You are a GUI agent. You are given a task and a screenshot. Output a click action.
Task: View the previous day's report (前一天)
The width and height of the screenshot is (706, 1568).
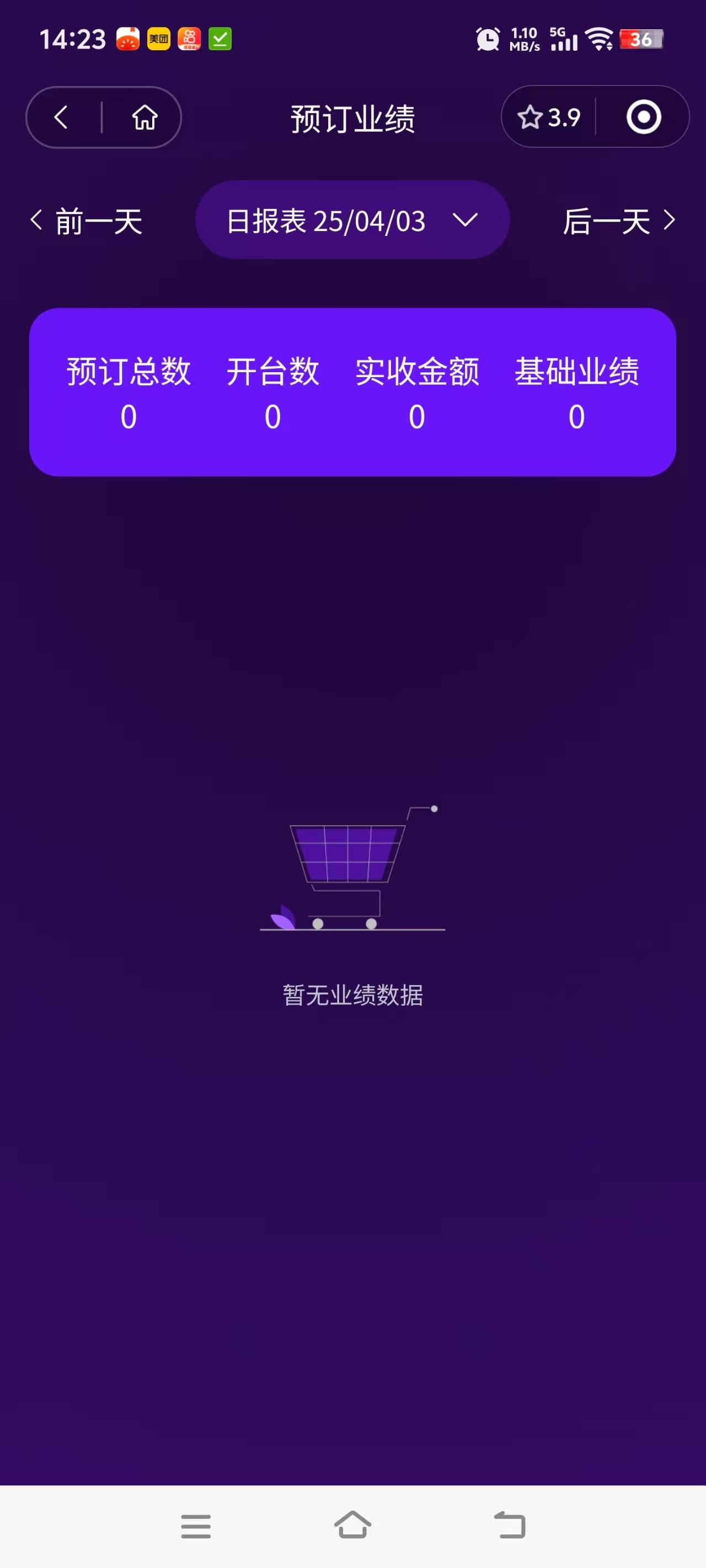[87, 221]
